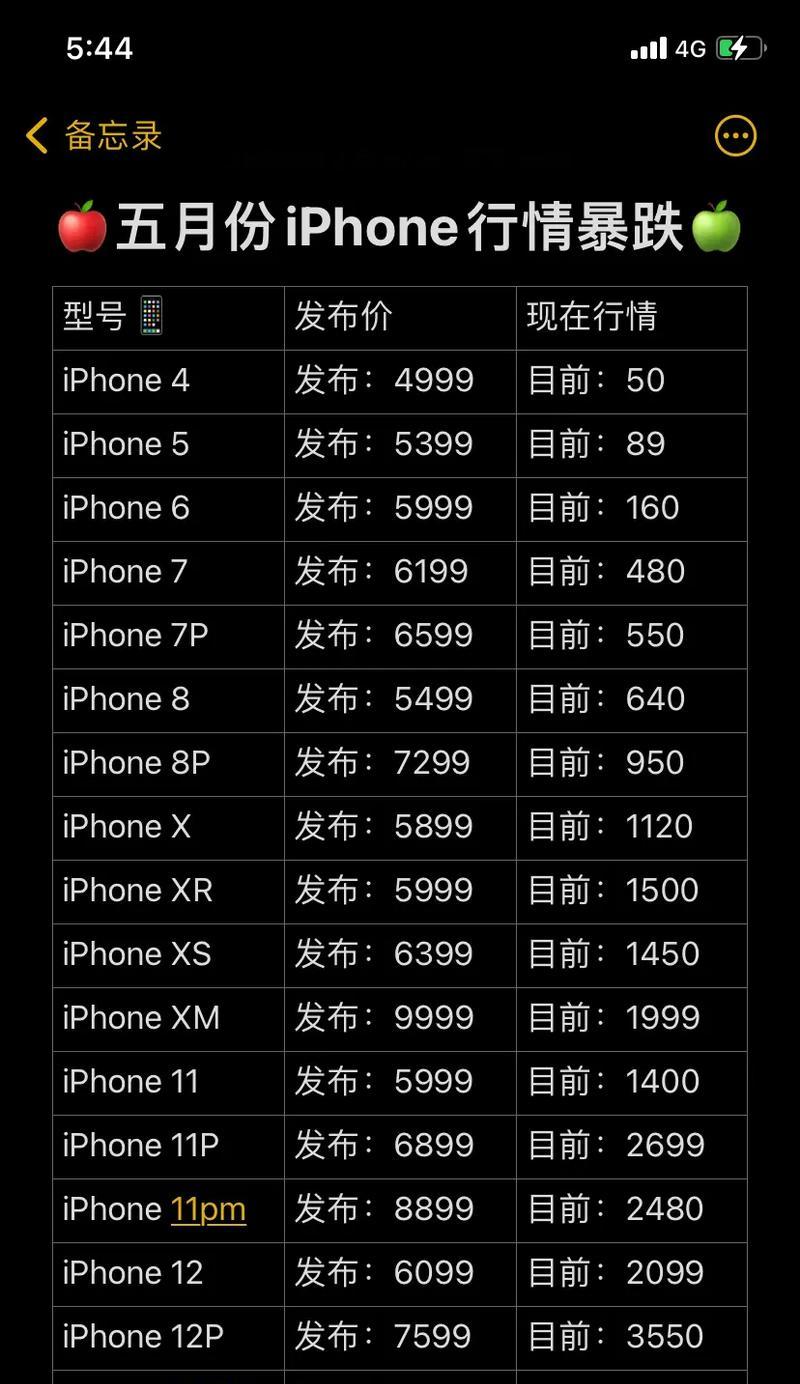Open the more options ellipsis menu

(736, 136)
